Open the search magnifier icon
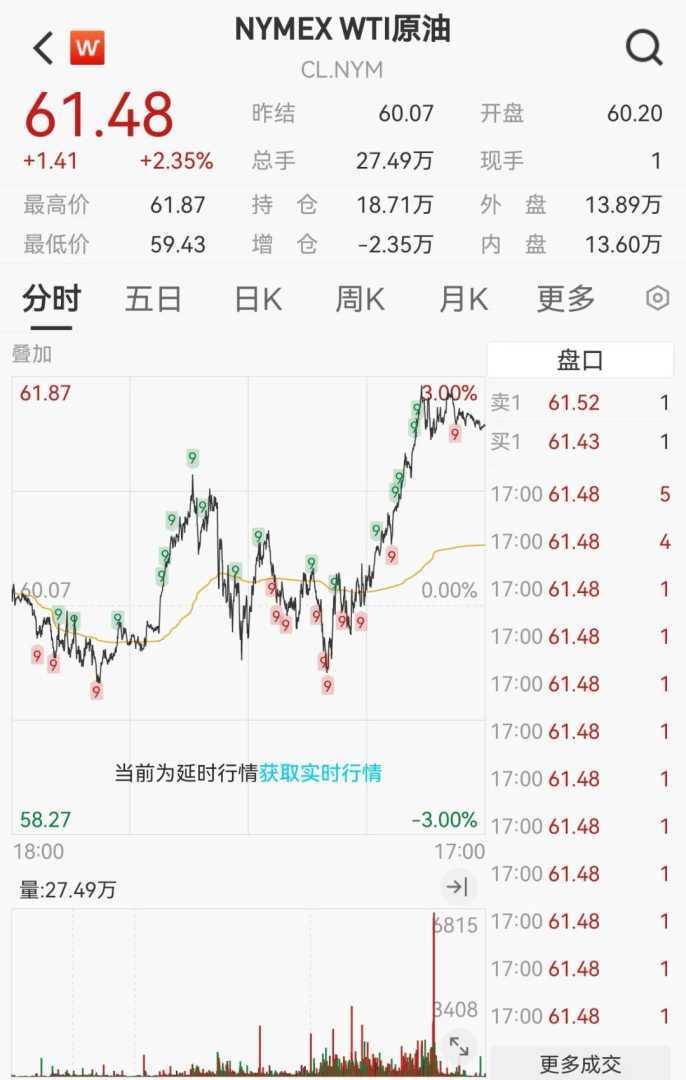The width and height of the screenshot is (686, 1080). click(x=644, y=47)
